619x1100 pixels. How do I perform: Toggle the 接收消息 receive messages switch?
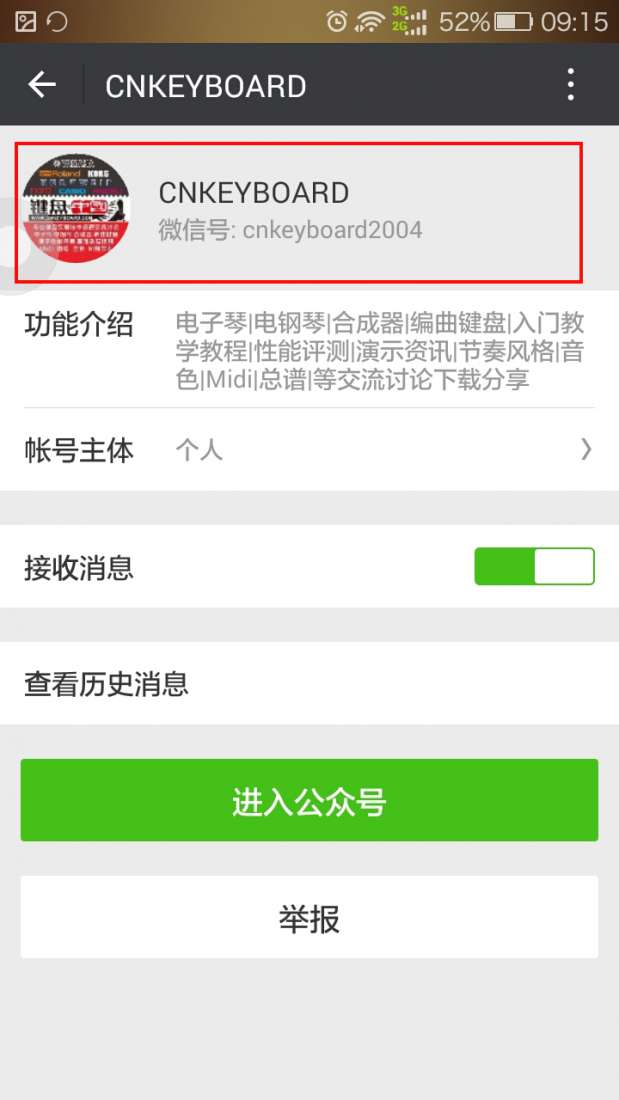[534, 566]
